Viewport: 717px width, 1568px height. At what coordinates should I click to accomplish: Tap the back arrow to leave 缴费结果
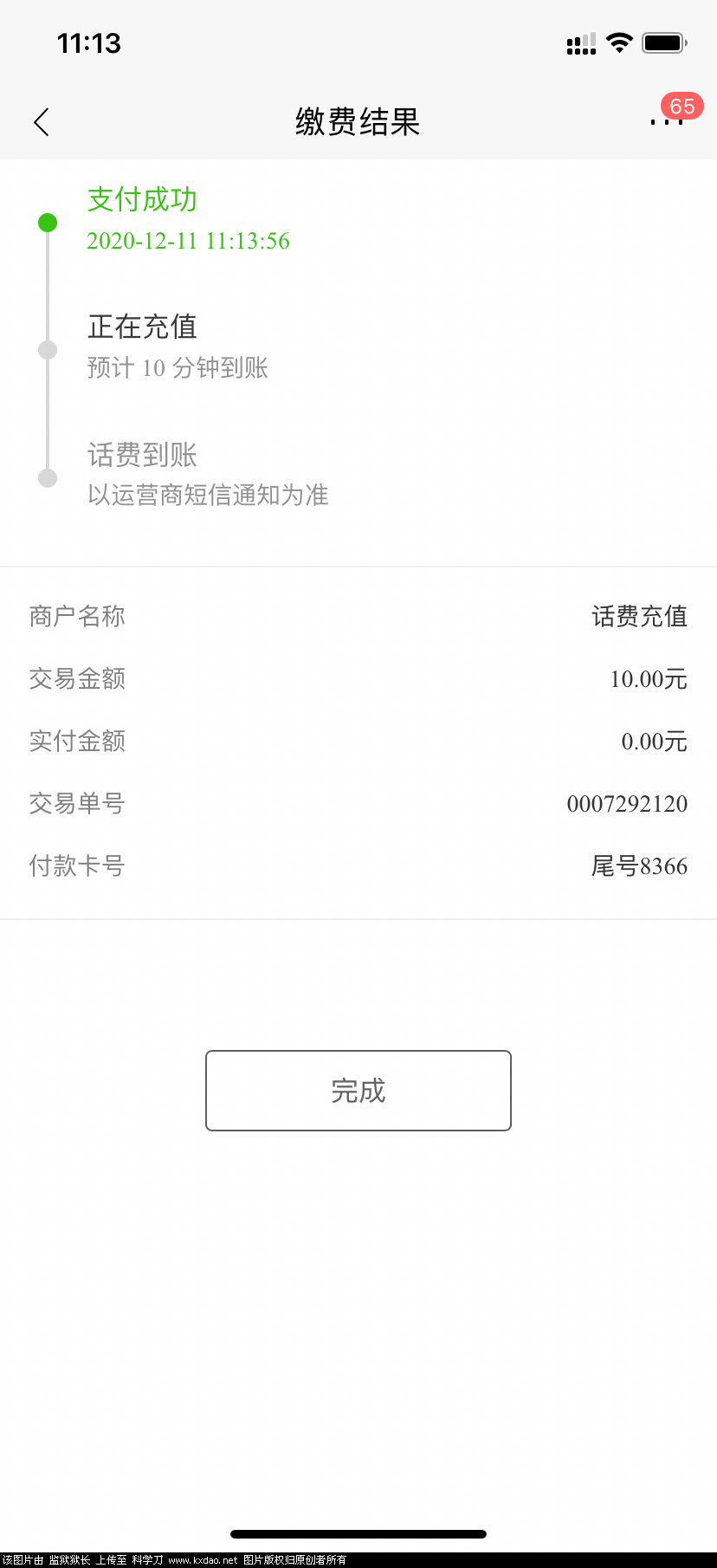(x=41, y=122)
